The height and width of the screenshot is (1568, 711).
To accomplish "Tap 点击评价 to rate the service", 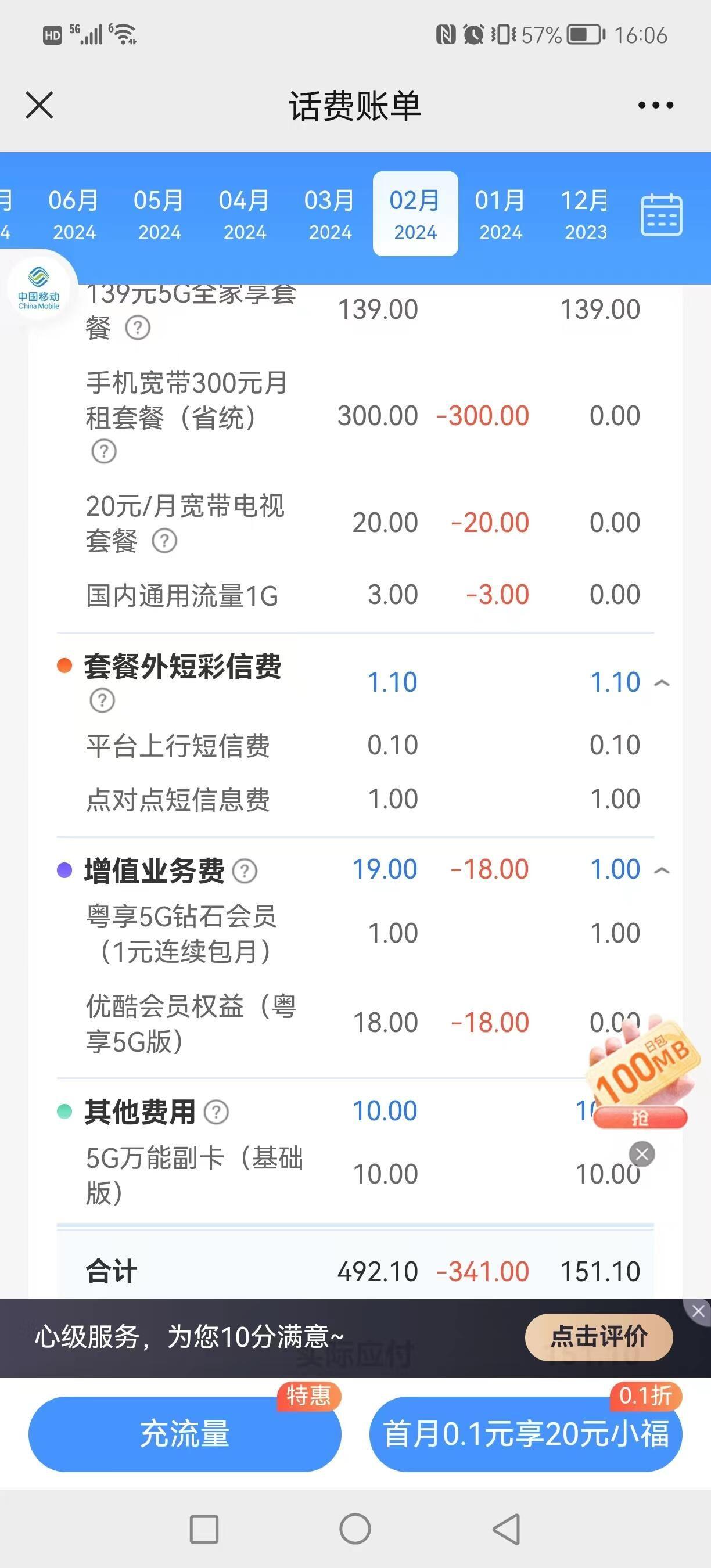I will 599,1337.
